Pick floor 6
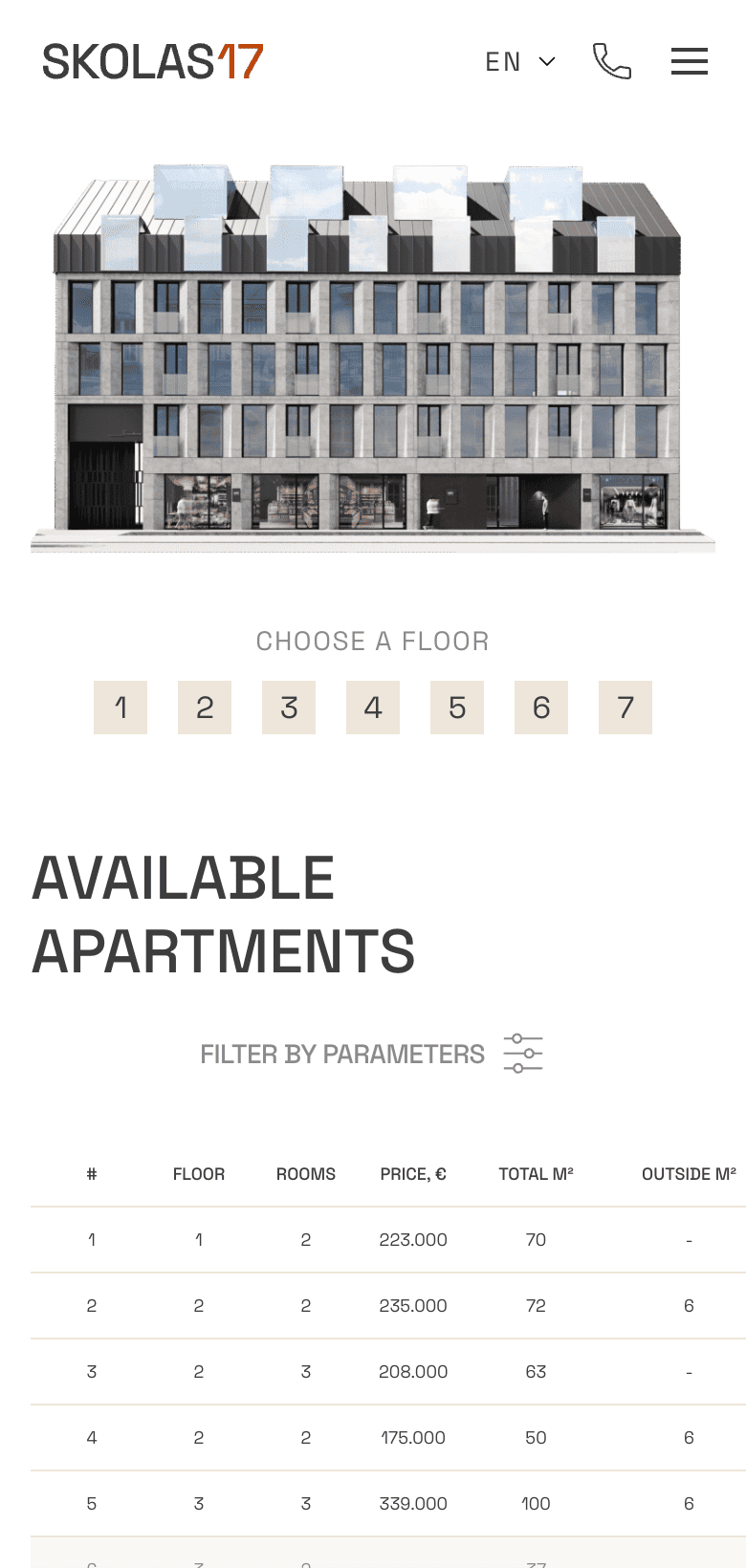746x1568 pixels. [541, 708]
